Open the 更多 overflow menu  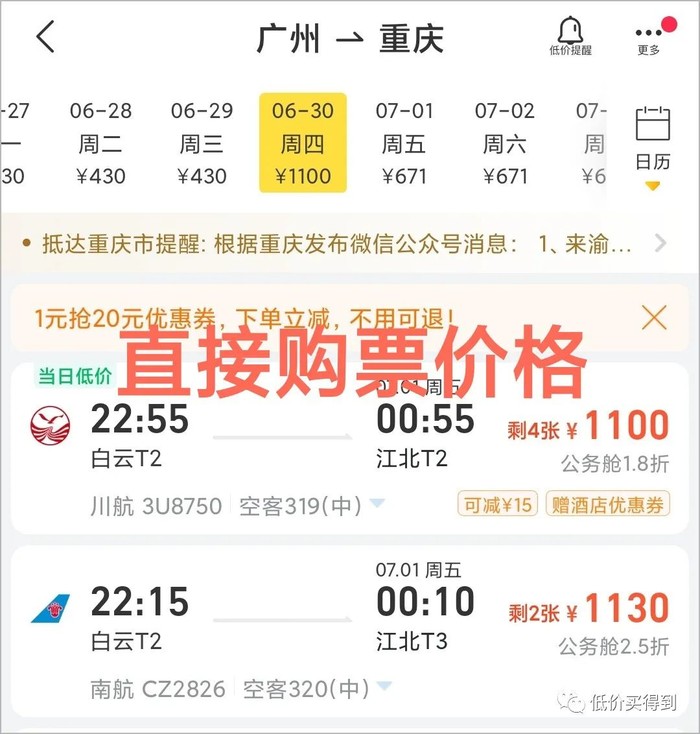pos(649,37)
